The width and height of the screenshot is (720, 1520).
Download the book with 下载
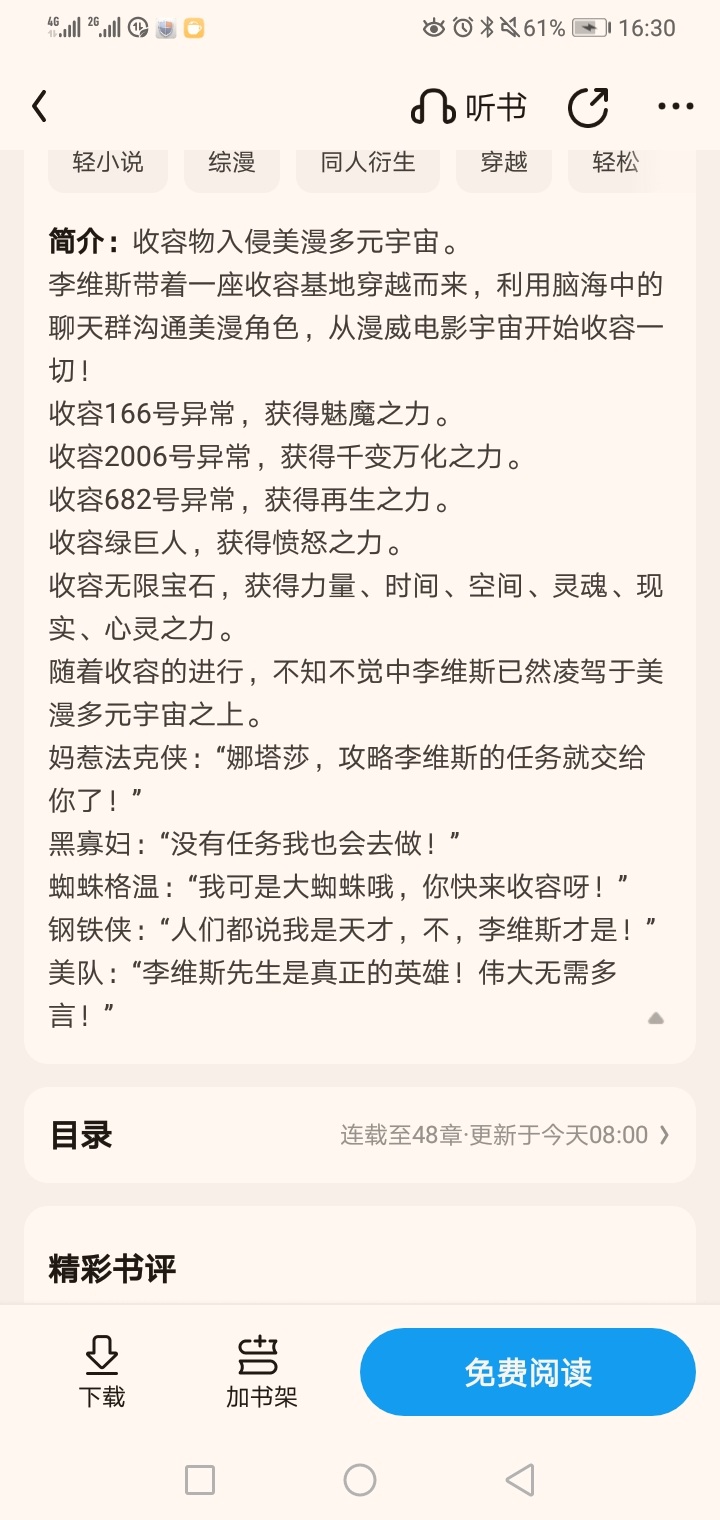pyautogui.click(x=102, y=1371)
